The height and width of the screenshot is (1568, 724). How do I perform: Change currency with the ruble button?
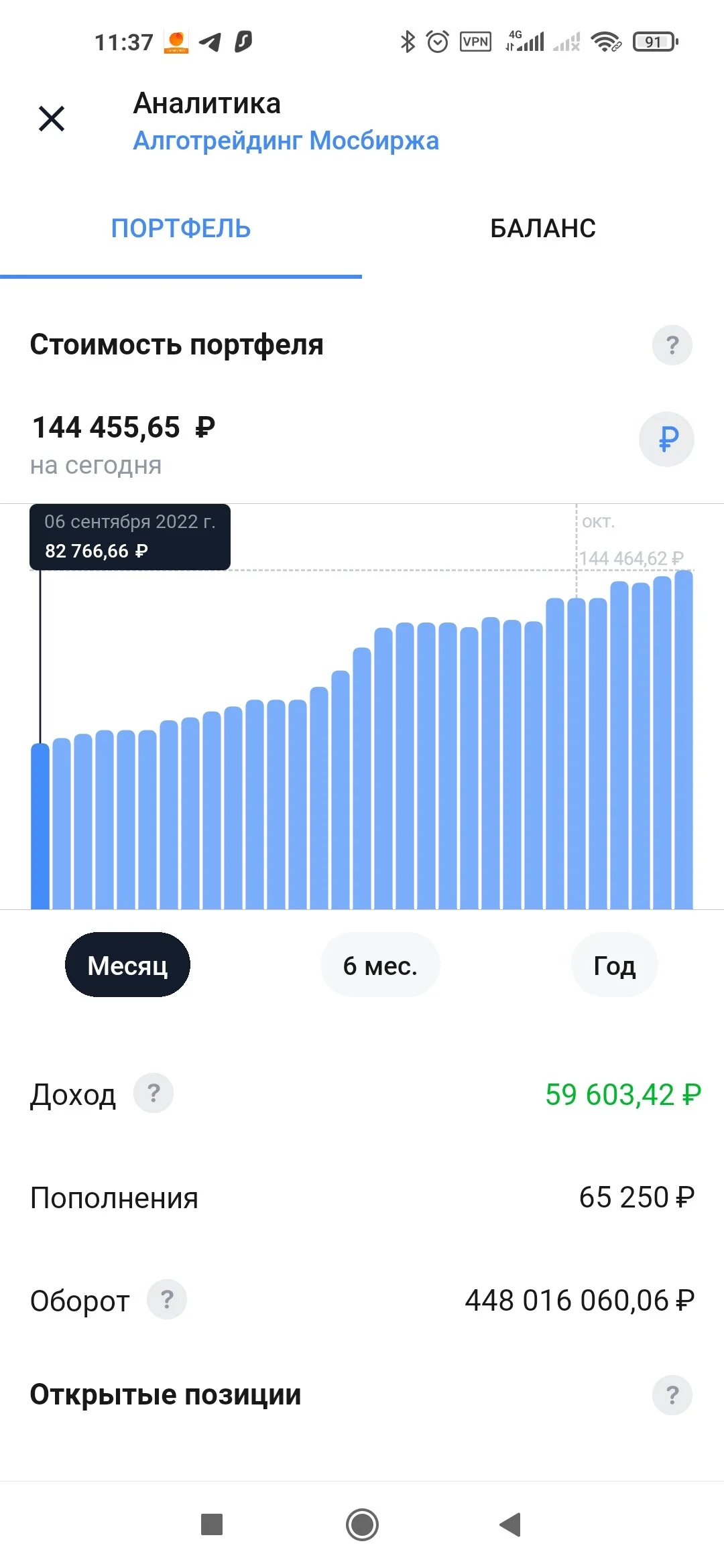tap(666, 439)
